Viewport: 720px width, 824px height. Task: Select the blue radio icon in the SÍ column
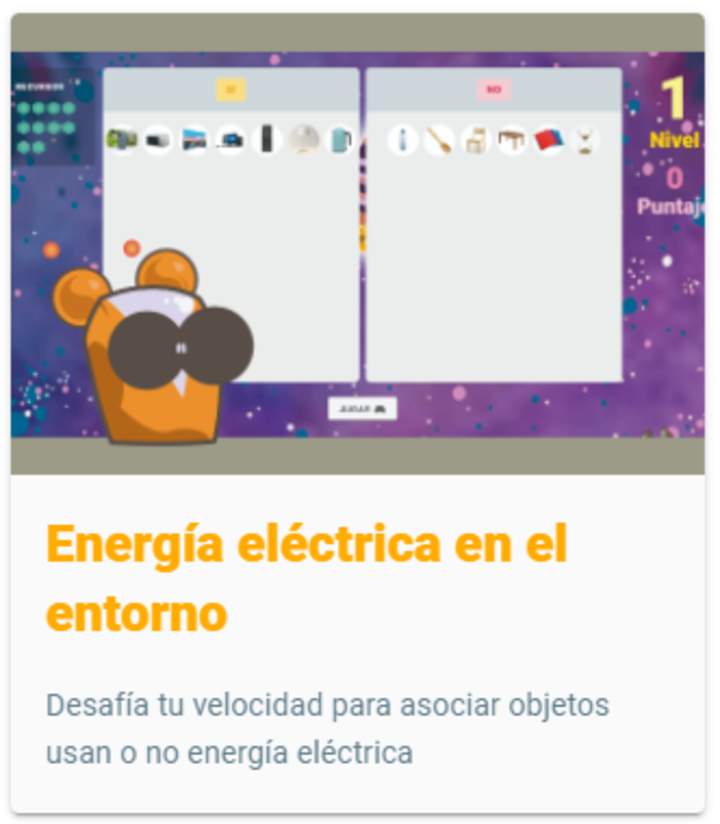pos(228,140)
